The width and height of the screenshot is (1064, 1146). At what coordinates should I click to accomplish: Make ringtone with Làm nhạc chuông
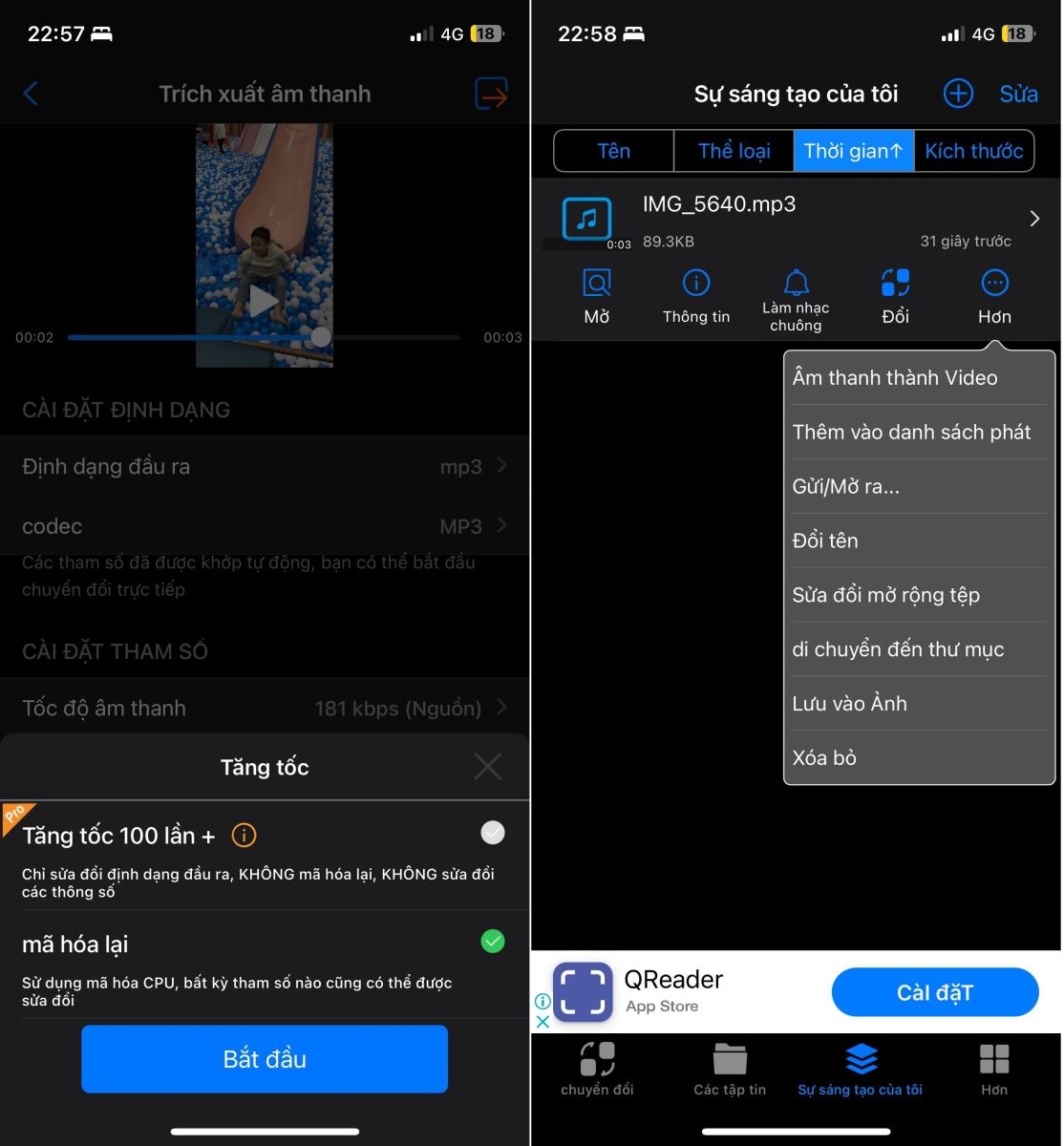pos(796,299)
